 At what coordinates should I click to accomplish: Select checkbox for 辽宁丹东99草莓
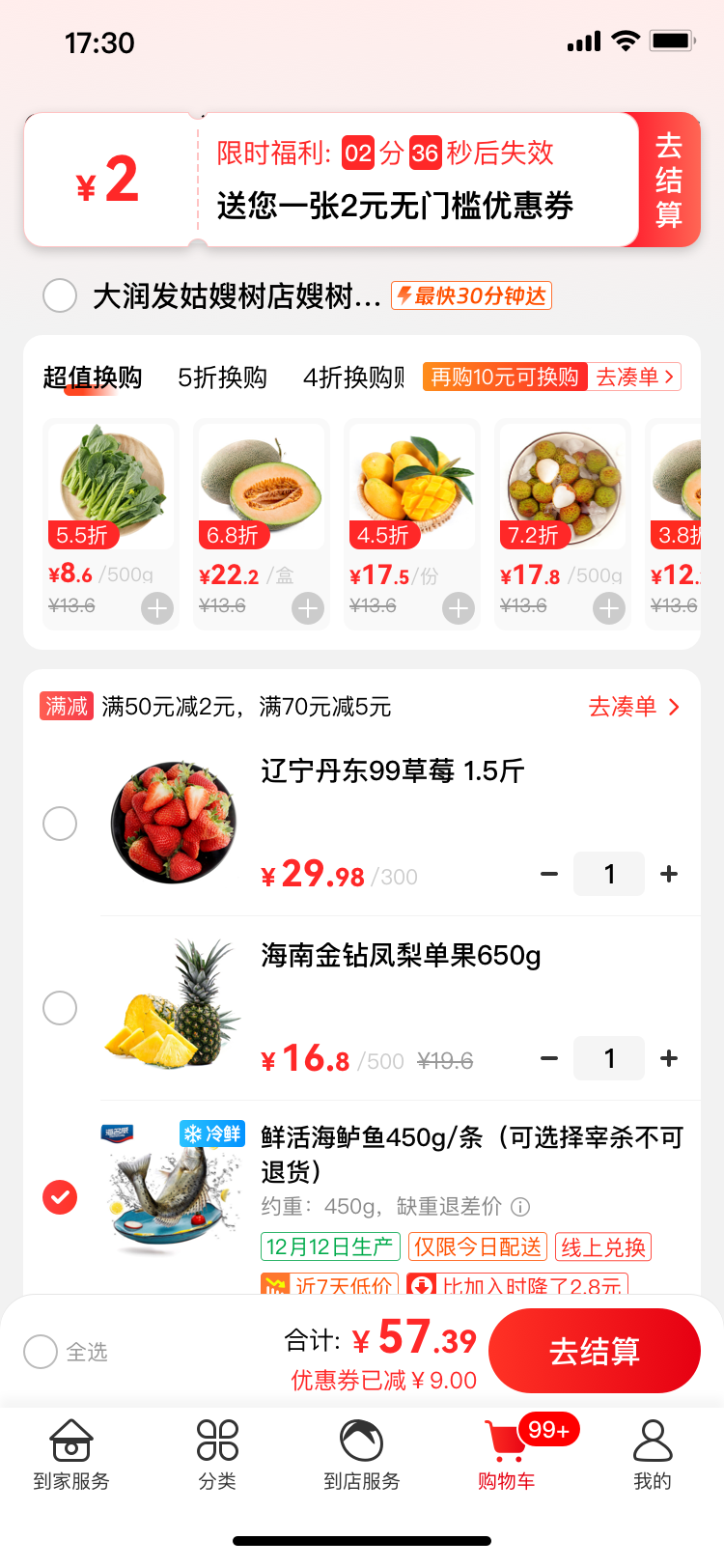click(x=60, y=824)
